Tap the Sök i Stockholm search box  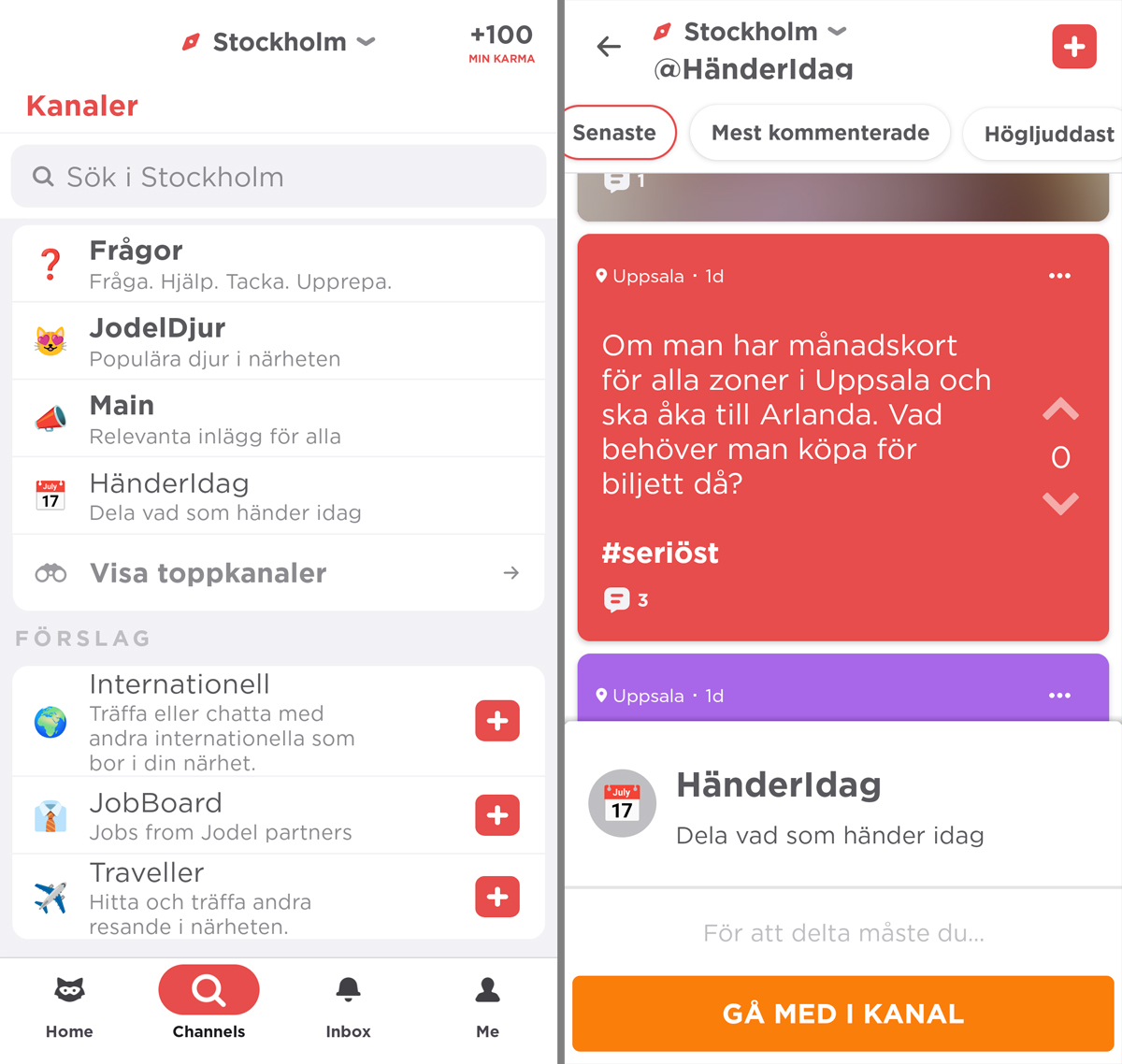tap(279, 177)
